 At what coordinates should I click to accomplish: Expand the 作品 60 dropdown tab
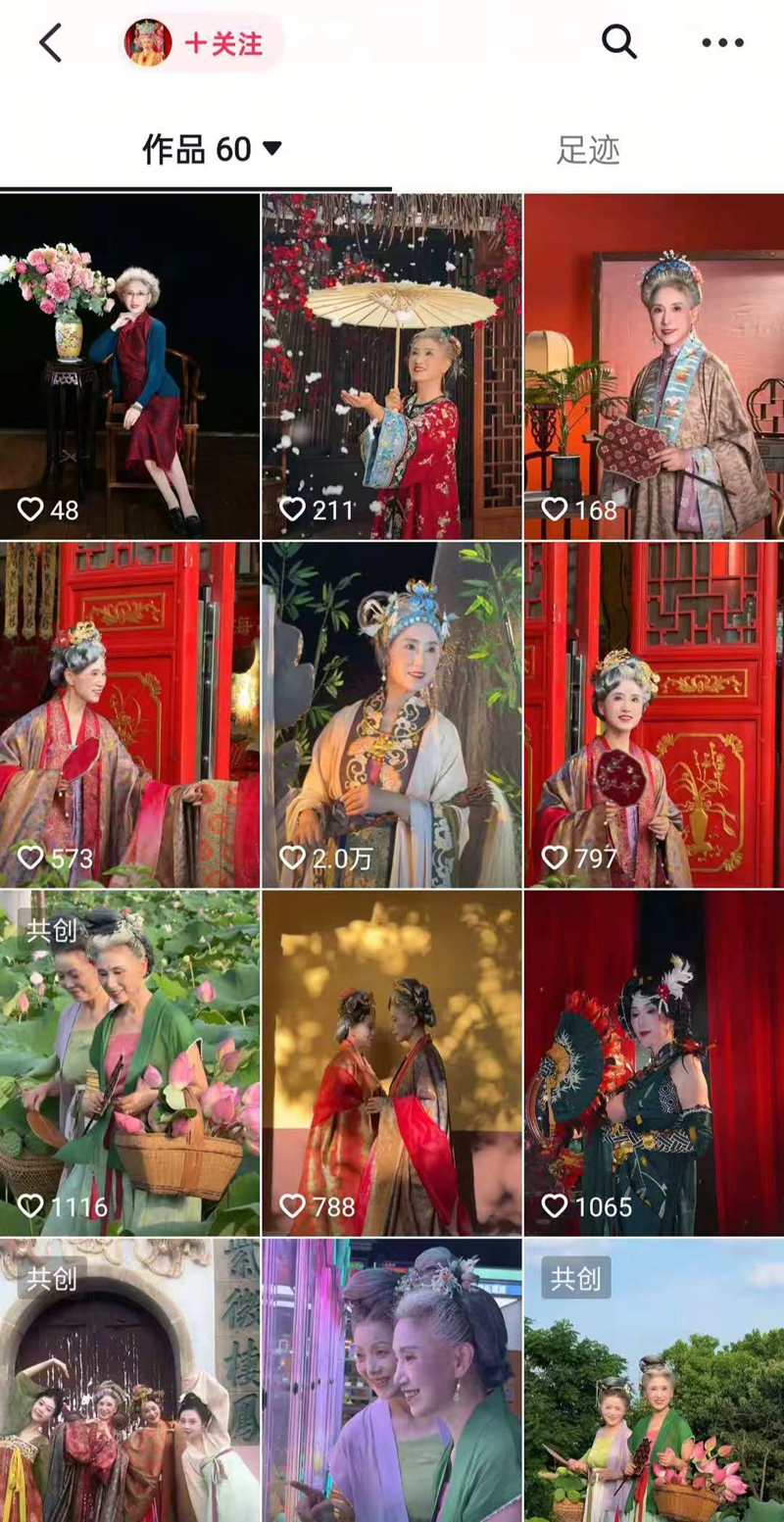coord(212,149)
